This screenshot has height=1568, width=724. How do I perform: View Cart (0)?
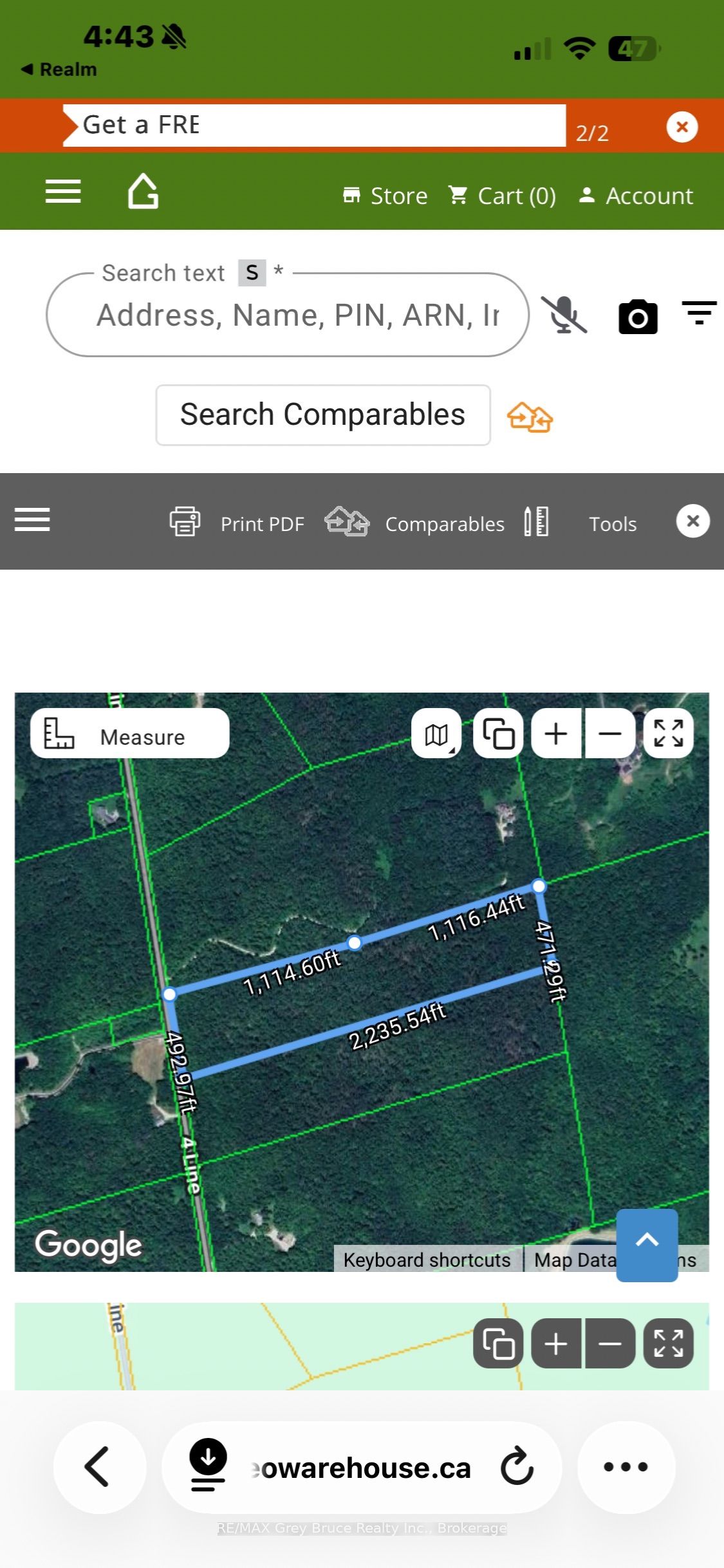coord(502,196)
